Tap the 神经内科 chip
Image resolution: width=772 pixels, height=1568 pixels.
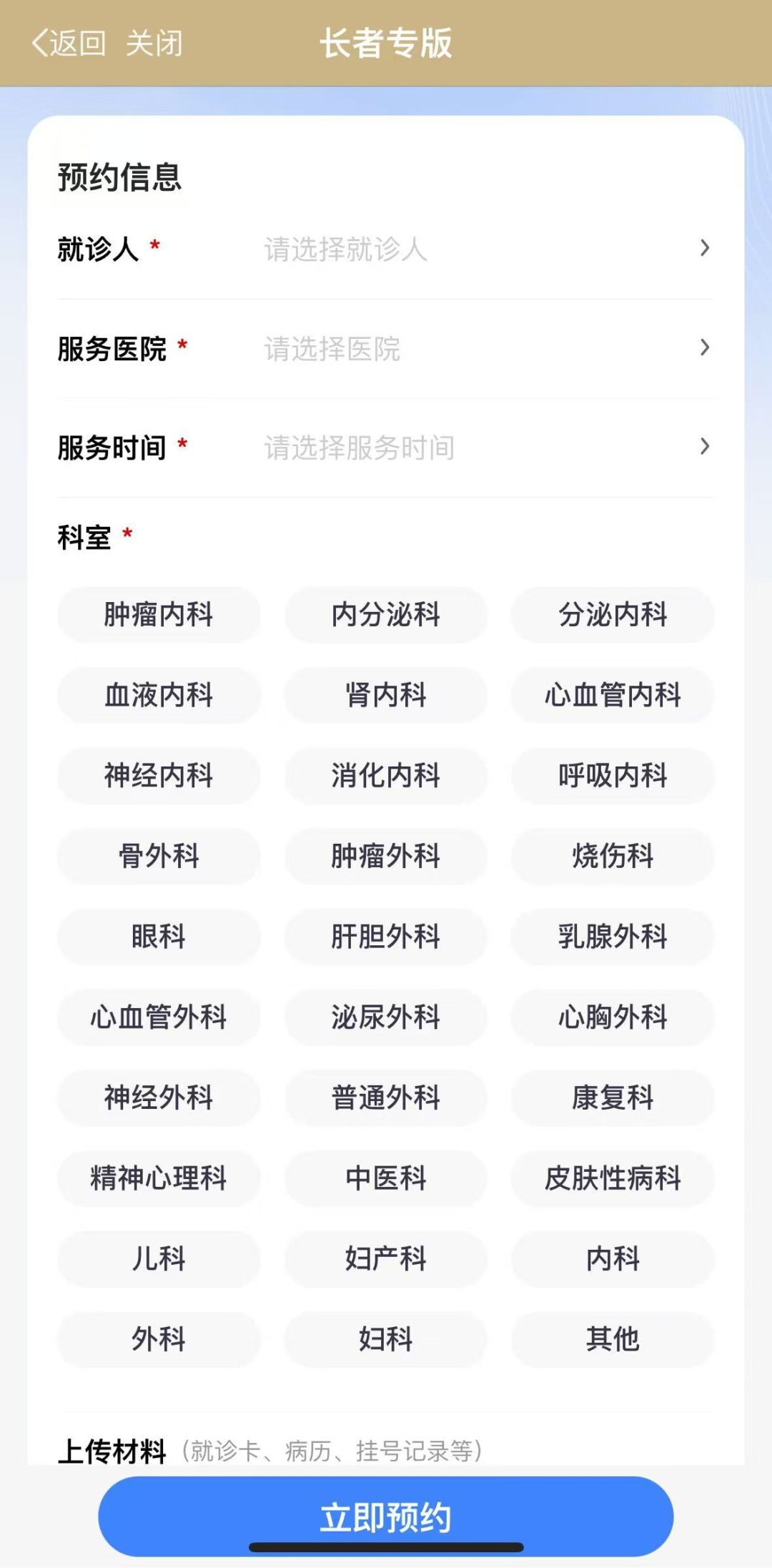159,776
